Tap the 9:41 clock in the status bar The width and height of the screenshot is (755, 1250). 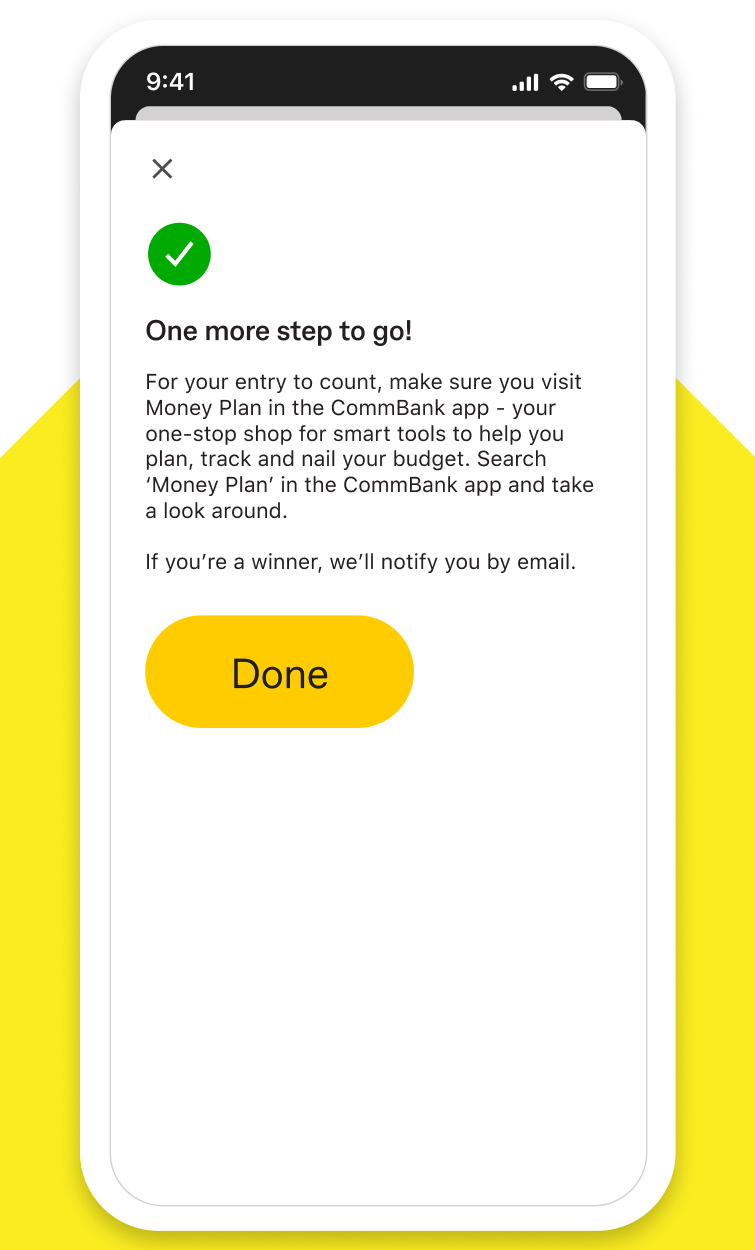172,82
